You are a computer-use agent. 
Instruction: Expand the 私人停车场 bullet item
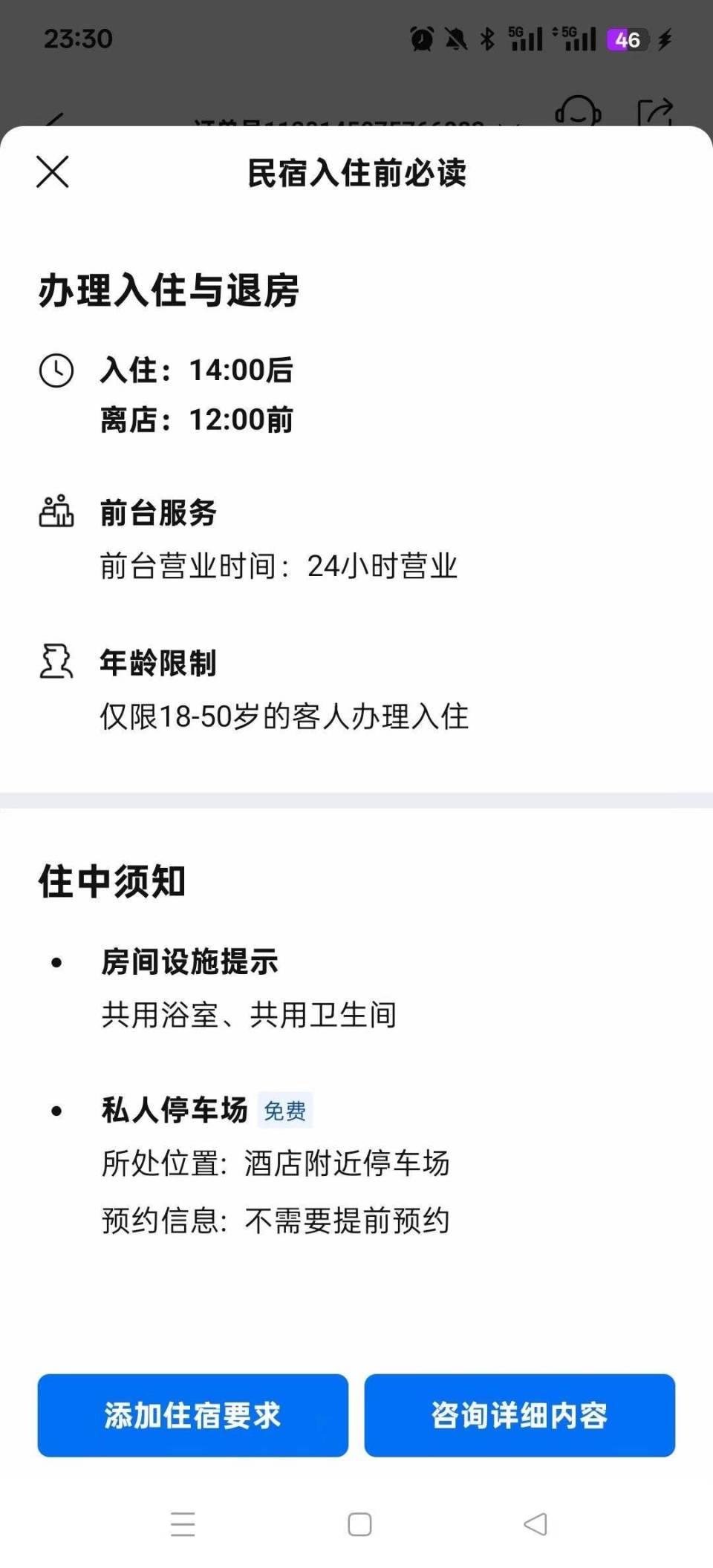[176, 1111]
